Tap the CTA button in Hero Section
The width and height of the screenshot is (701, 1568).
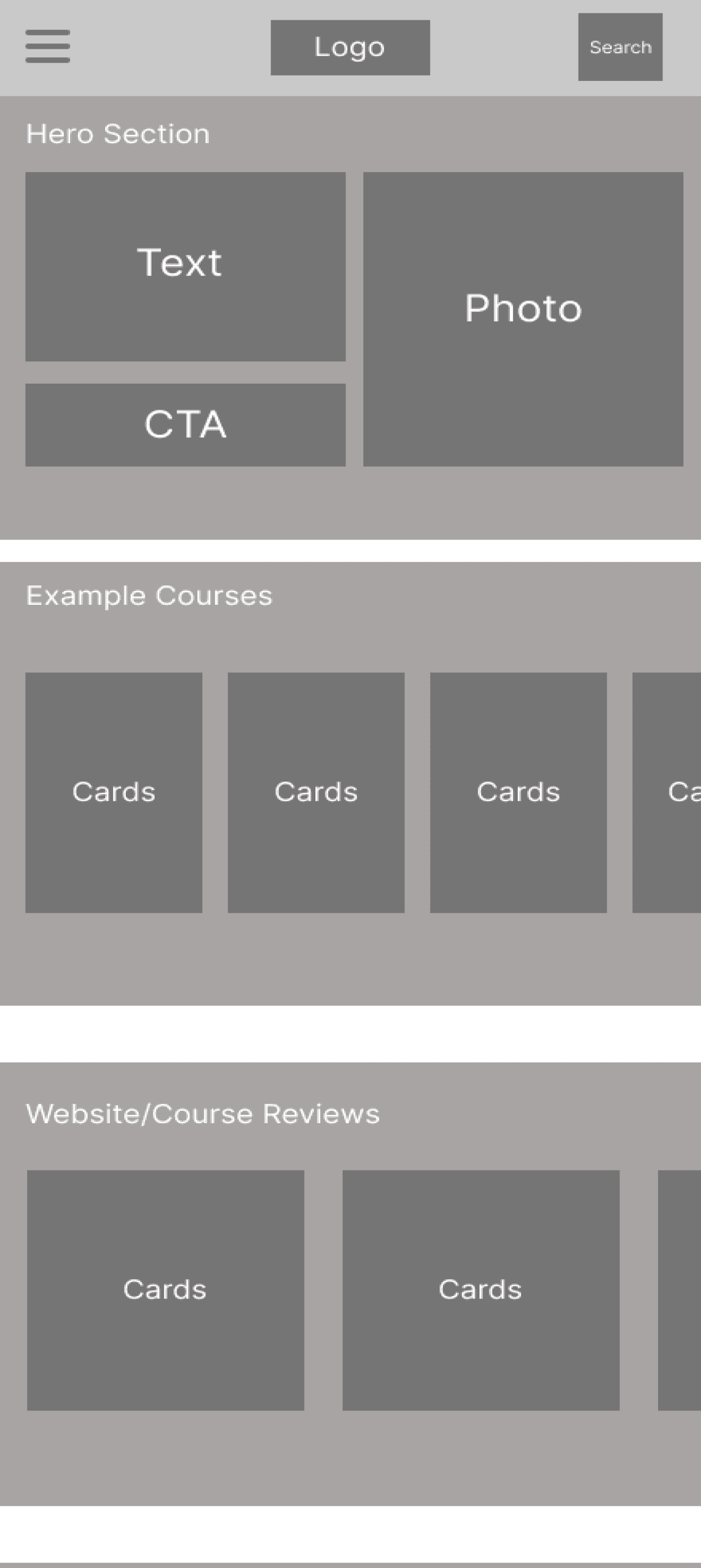tap(186, 425)
